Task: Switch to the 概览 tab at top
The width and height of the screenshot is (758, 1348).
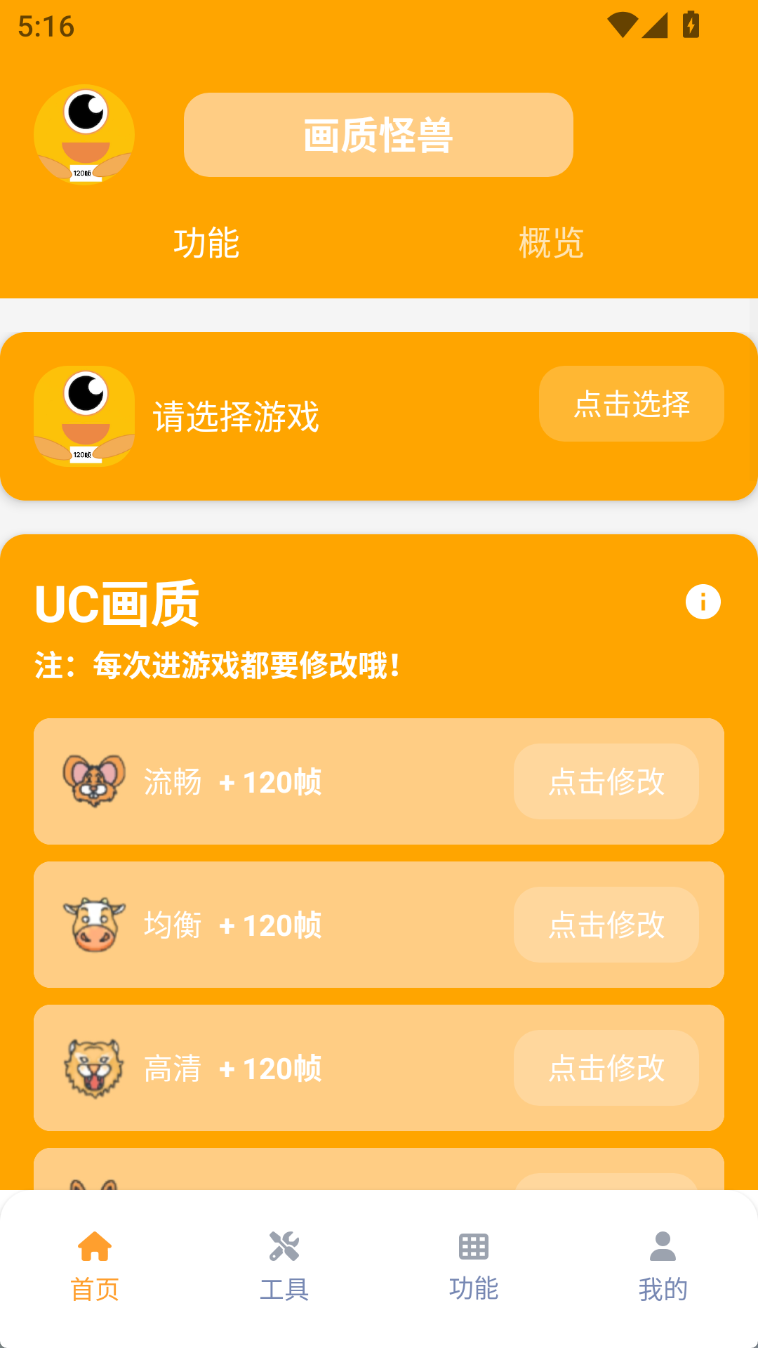Action: click(551, 244)
